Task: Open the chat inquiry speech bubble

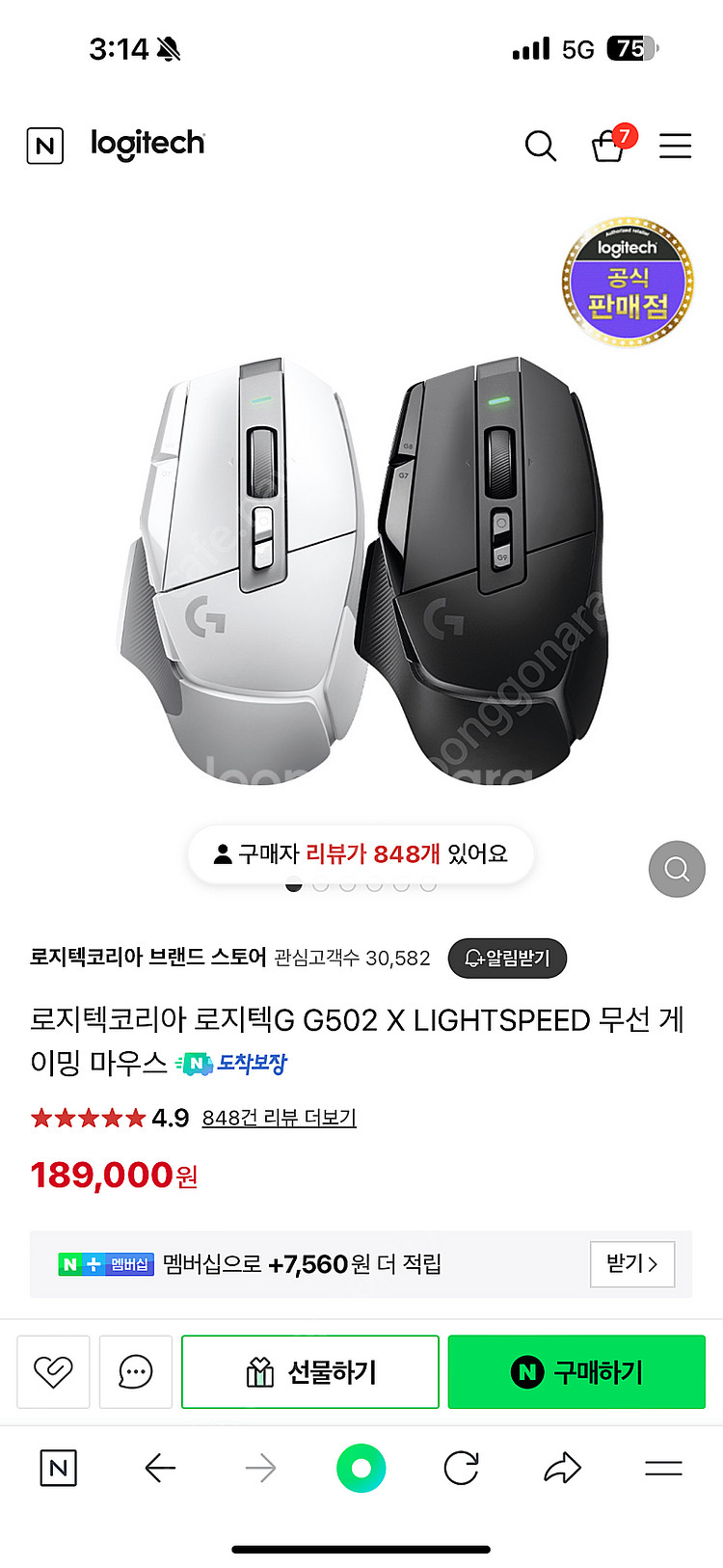Action: coord(135,1371)
